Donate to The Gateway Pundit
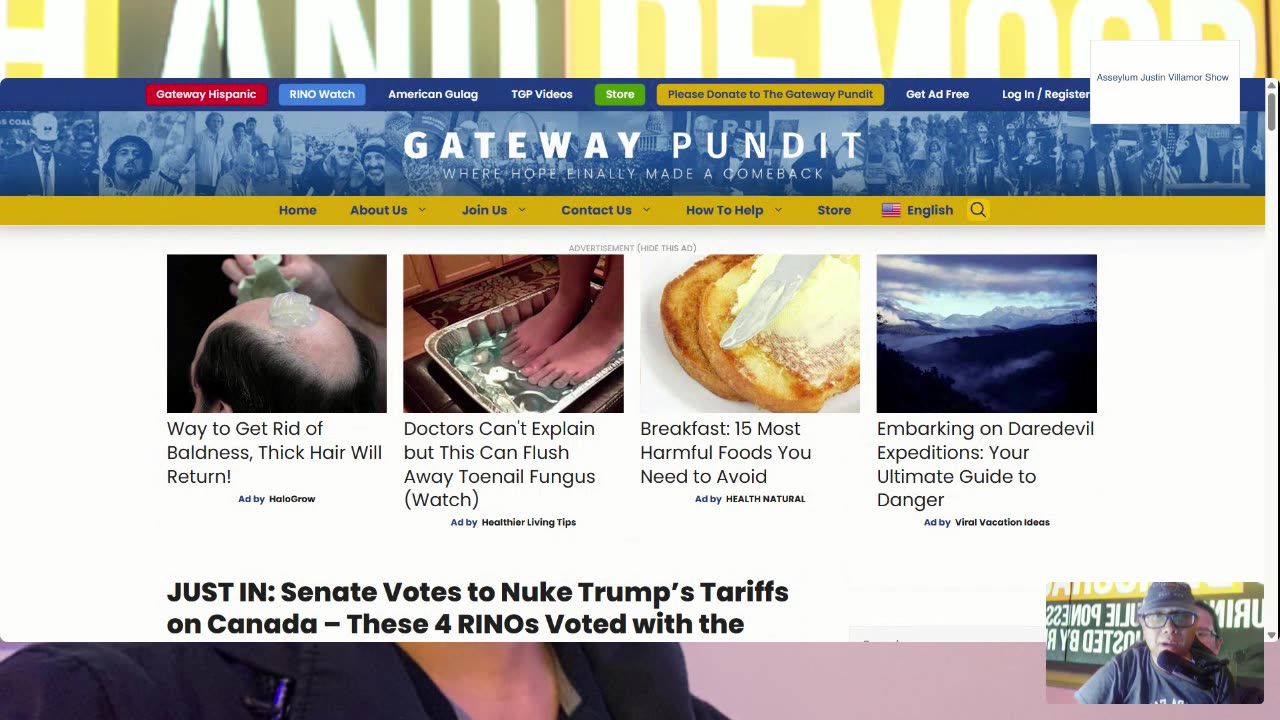The height and width of the screenshot is (720, 1280). 770,94
